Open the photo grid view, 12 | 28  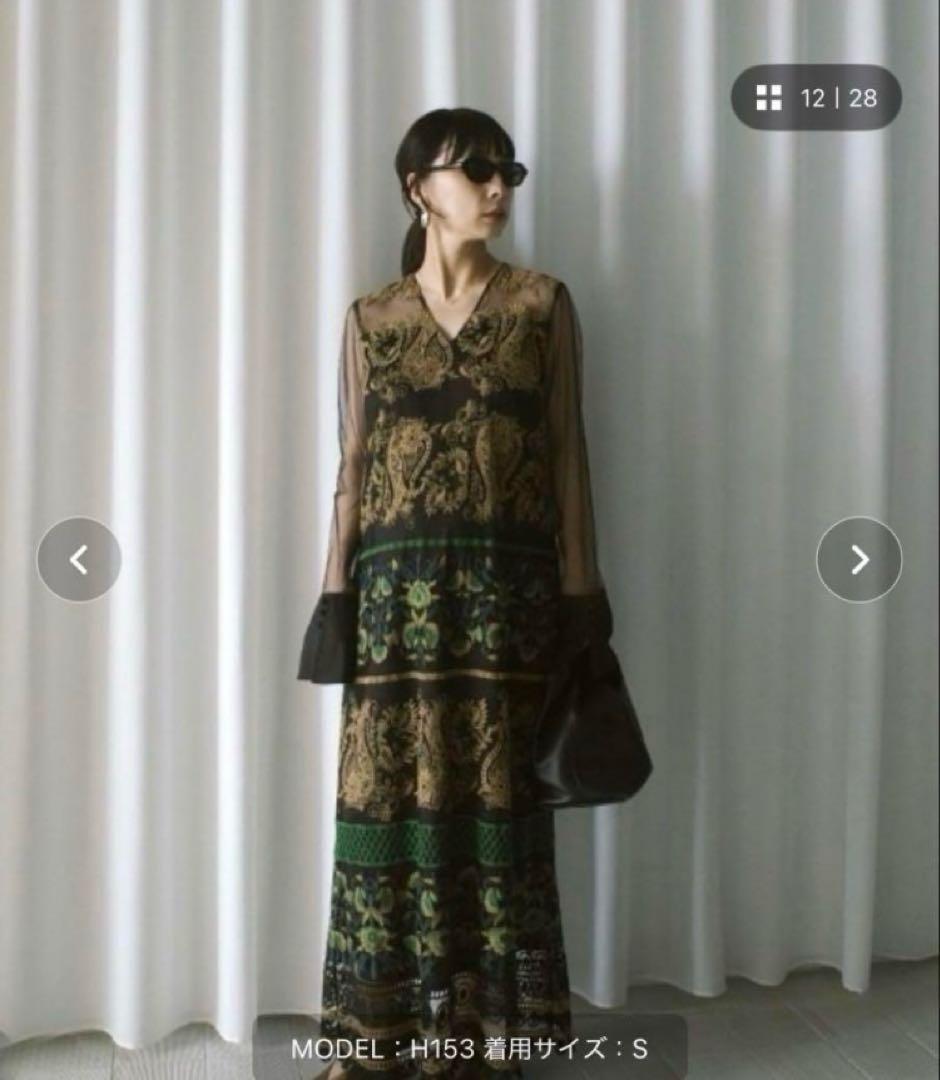click(x=815, y=97)
